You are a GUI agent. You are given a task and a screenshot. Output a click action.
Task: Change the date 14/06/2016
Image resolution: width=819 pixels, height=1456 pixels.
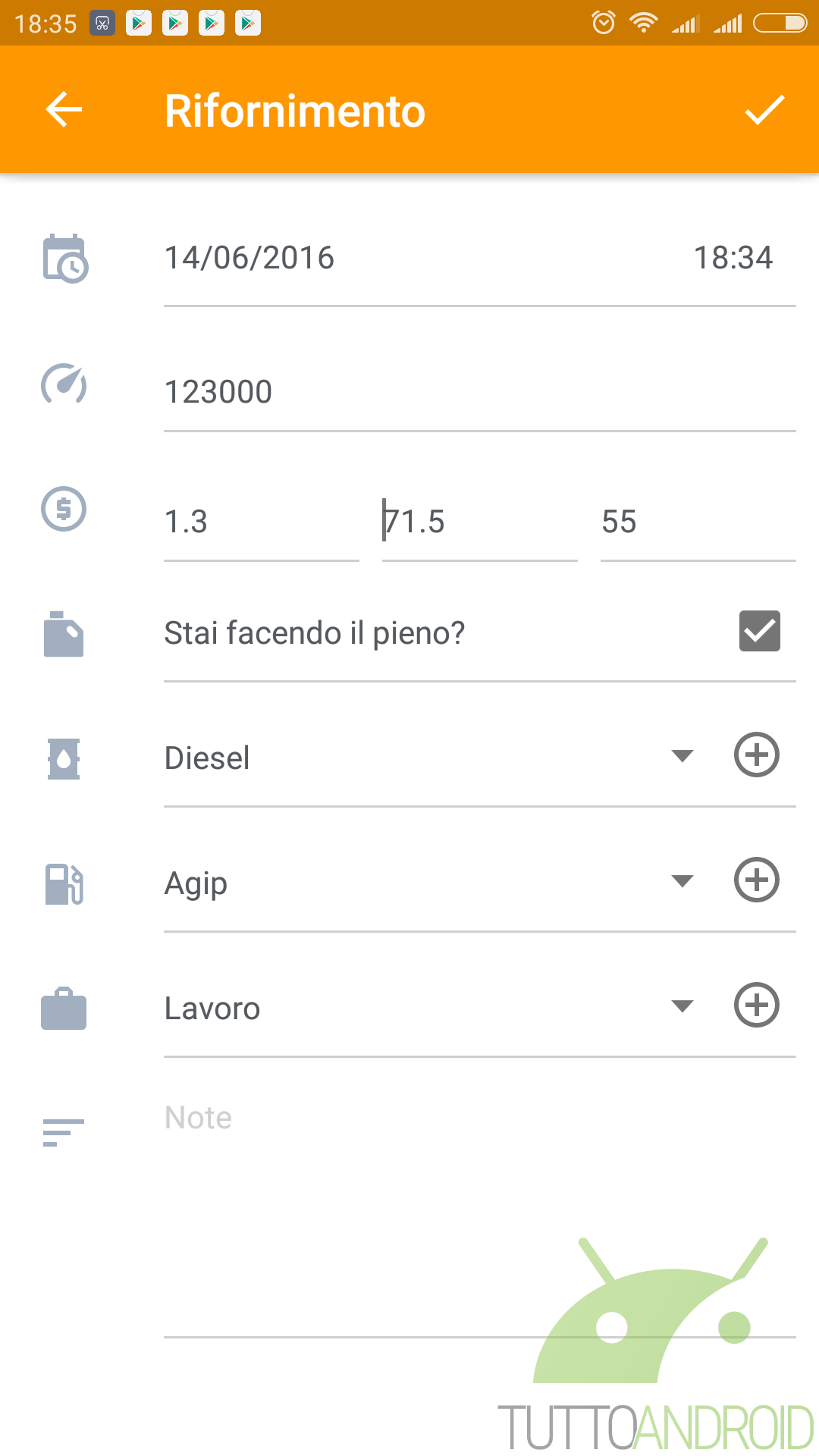(x=249, y=258)
